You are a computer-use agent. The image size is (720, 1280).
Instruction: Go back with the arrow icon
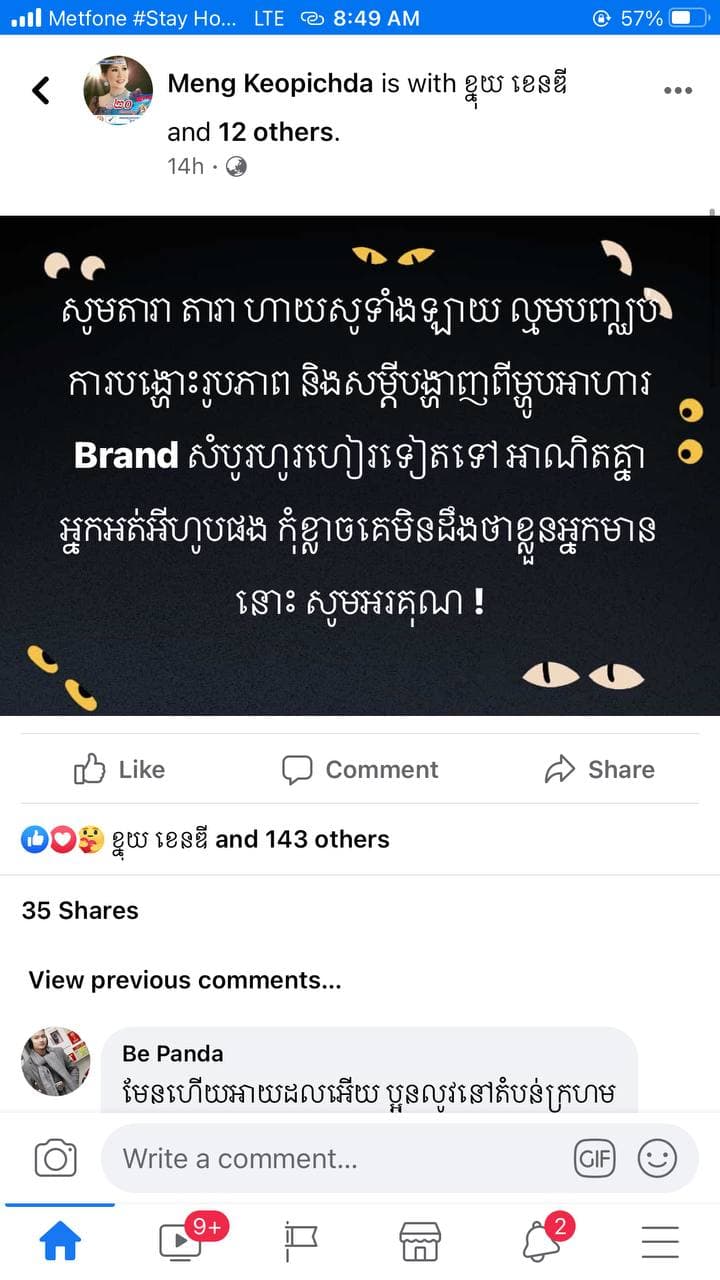(41, 90)
